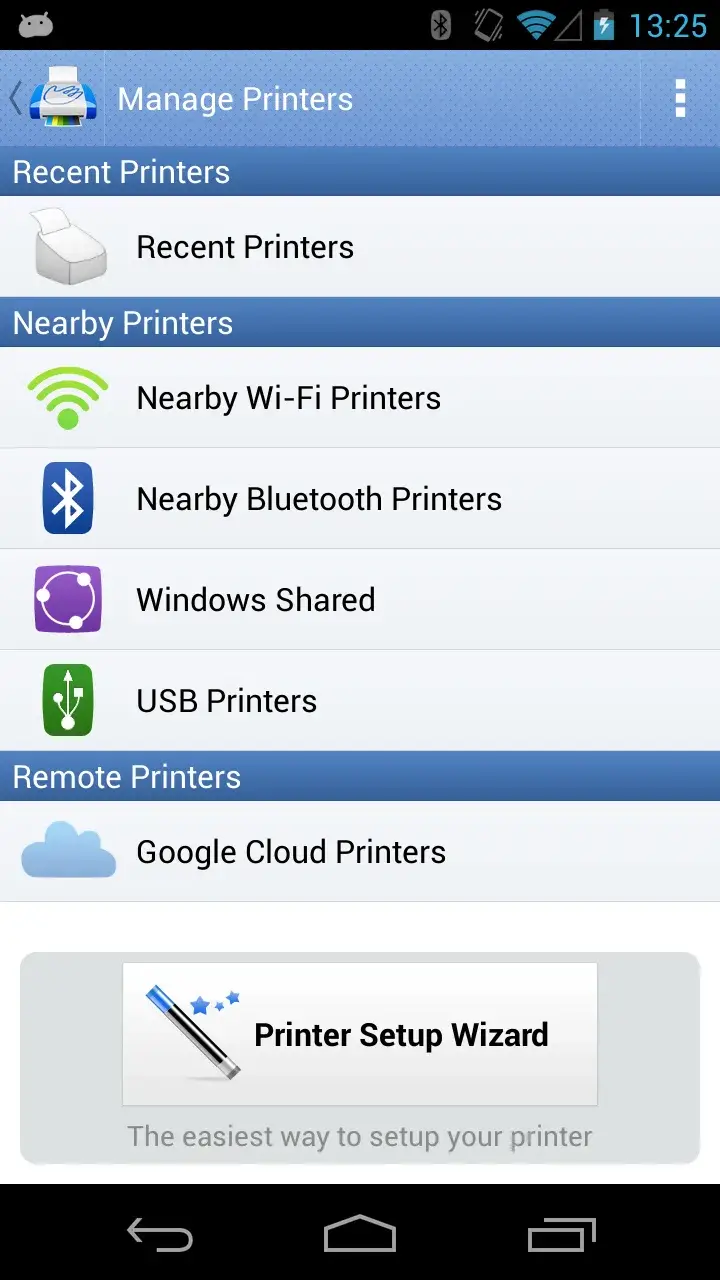Click the Windows Shared network icon
The width and height of the screenshot is (720, 1280).
coord(67,598)
